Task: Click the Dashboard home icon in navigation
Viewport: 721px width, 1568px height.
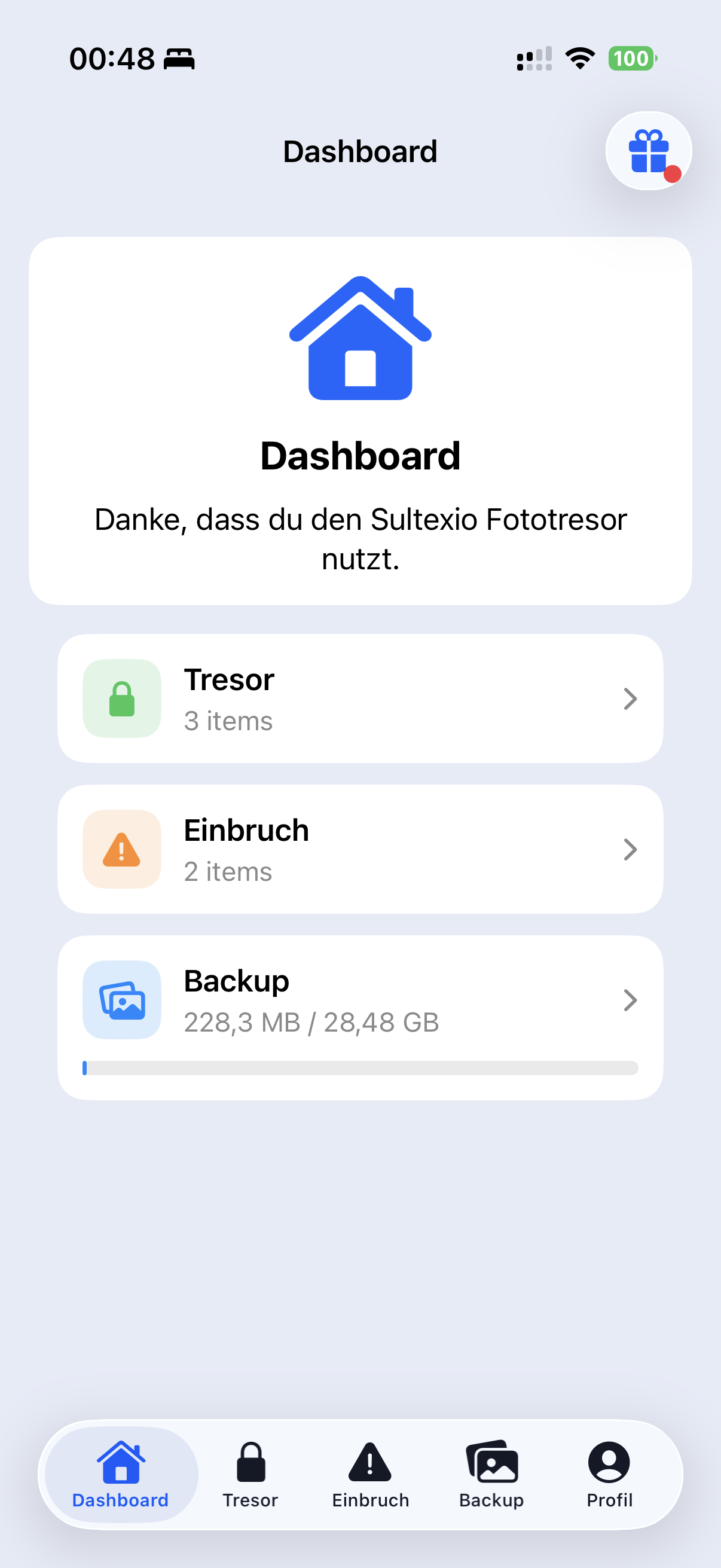Action: point(120,1464)
